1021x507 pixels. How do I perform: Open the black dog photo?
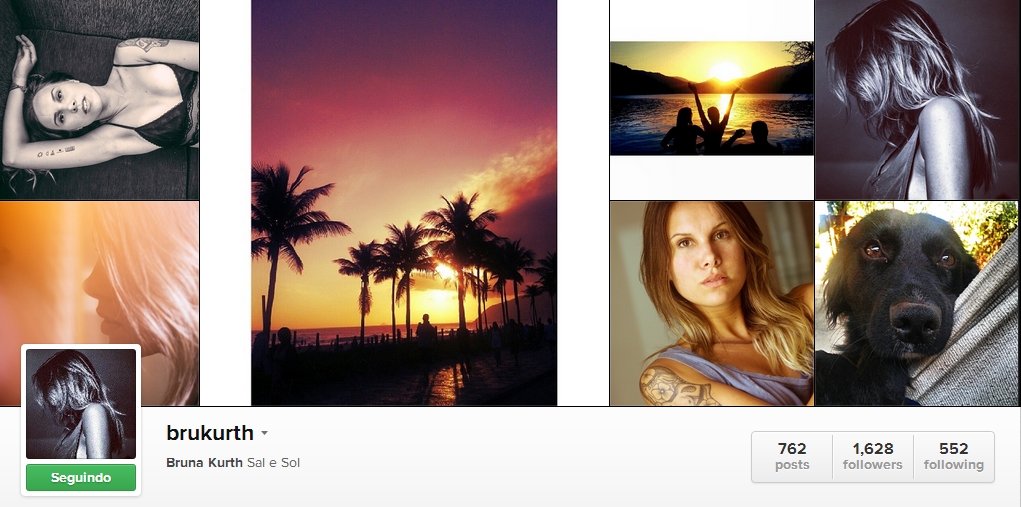coord(916,303)
